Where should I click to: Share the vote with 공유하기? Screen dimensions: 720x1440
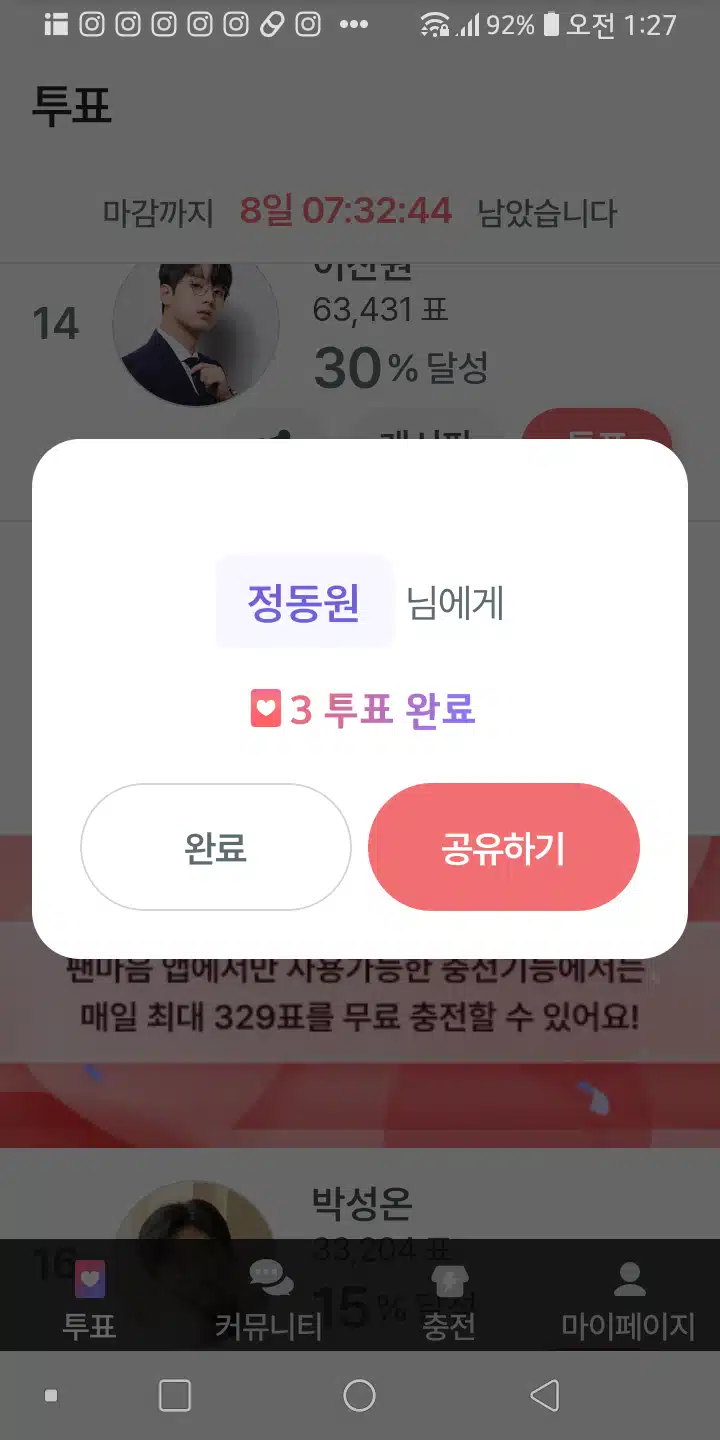(504, 847)
